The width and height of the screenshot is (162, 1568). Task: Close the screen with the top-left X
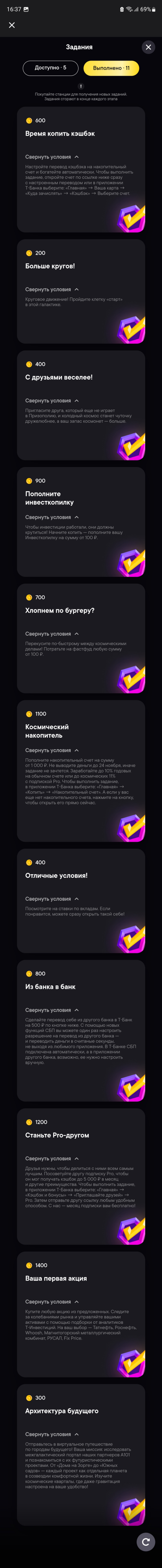click(11, 25)
